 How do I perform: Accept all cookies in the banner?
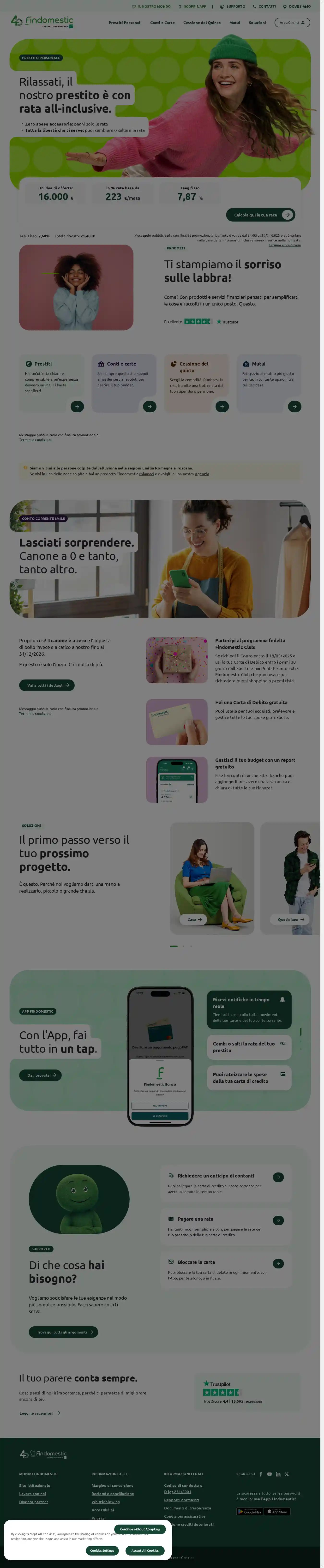(145, 1550)
